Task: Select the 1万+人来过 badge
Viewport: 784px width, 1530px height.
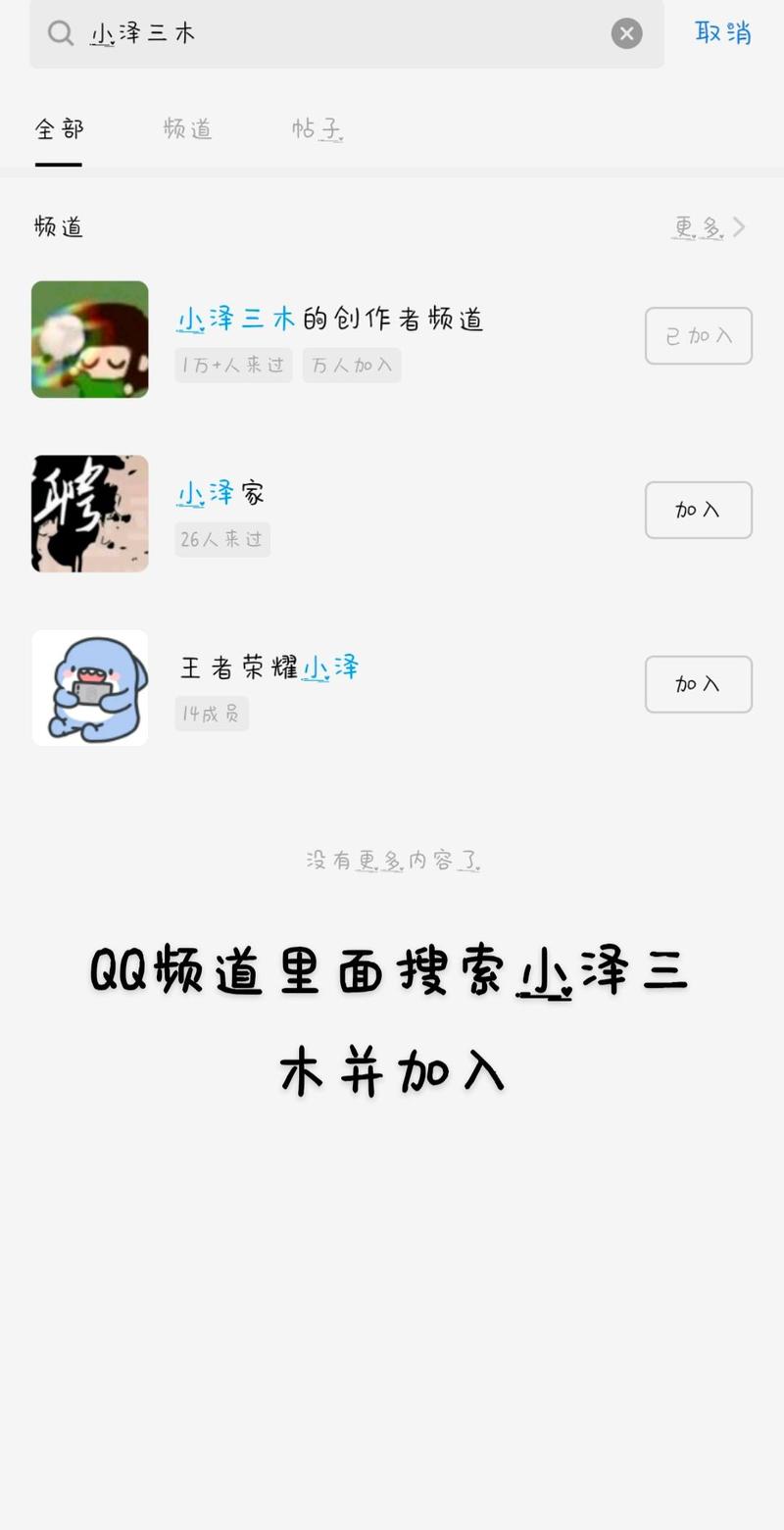Action: 232,366
